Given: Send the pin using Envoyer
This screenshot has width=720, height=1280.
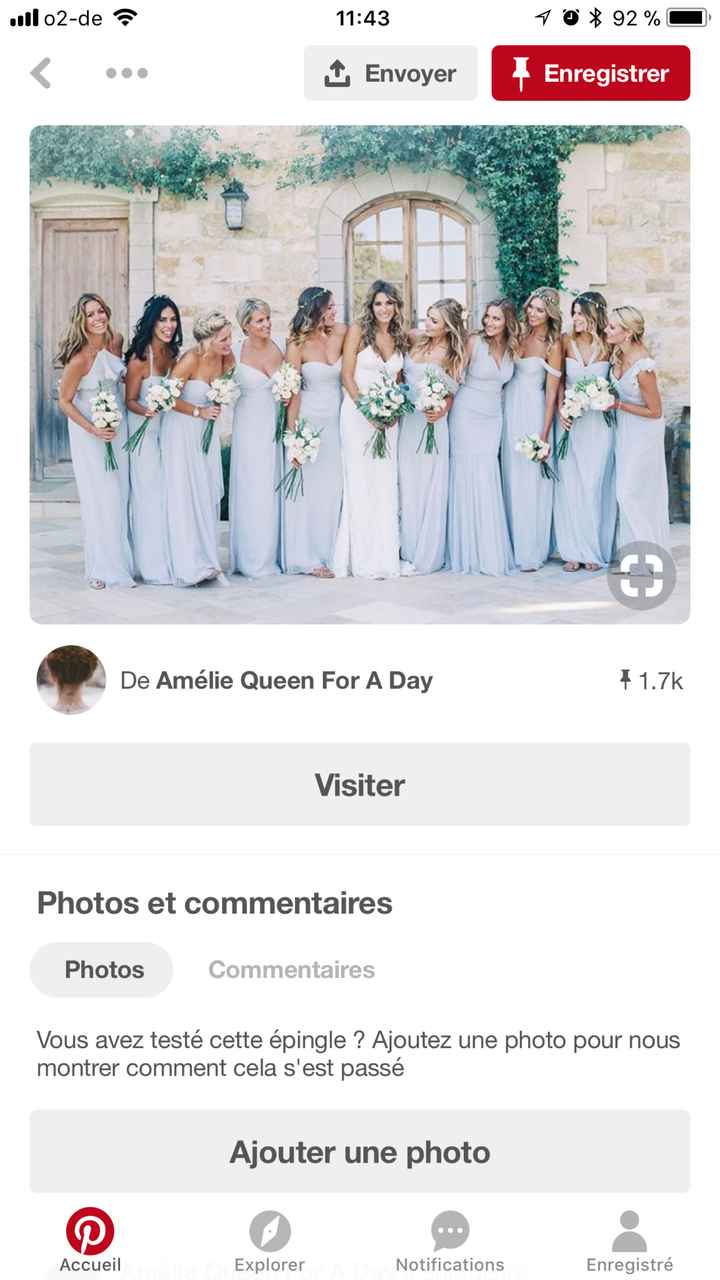Looking at the screenshot, I should (x=390, y=73).
